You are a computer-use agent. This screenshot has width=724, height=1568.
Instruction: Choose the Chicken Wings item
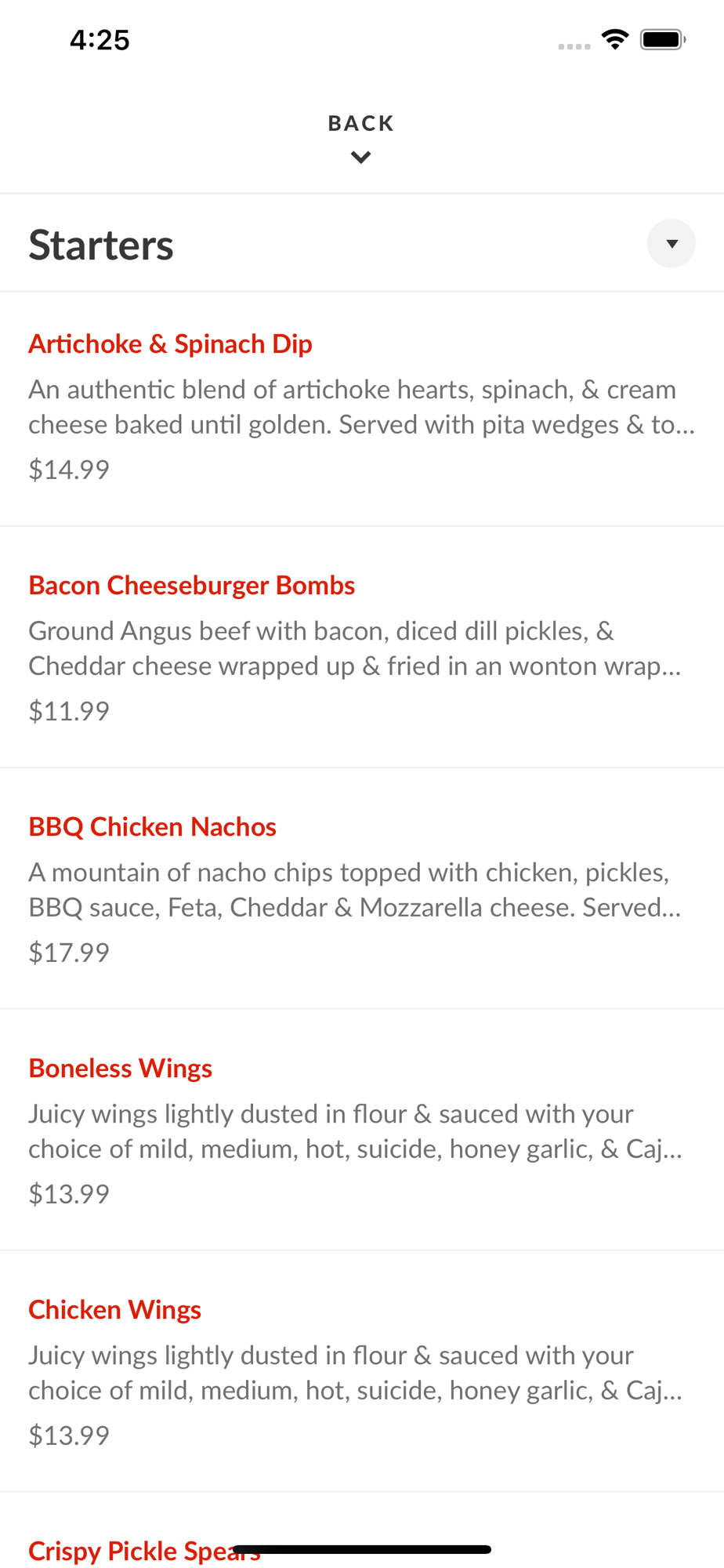point(362,1371)
